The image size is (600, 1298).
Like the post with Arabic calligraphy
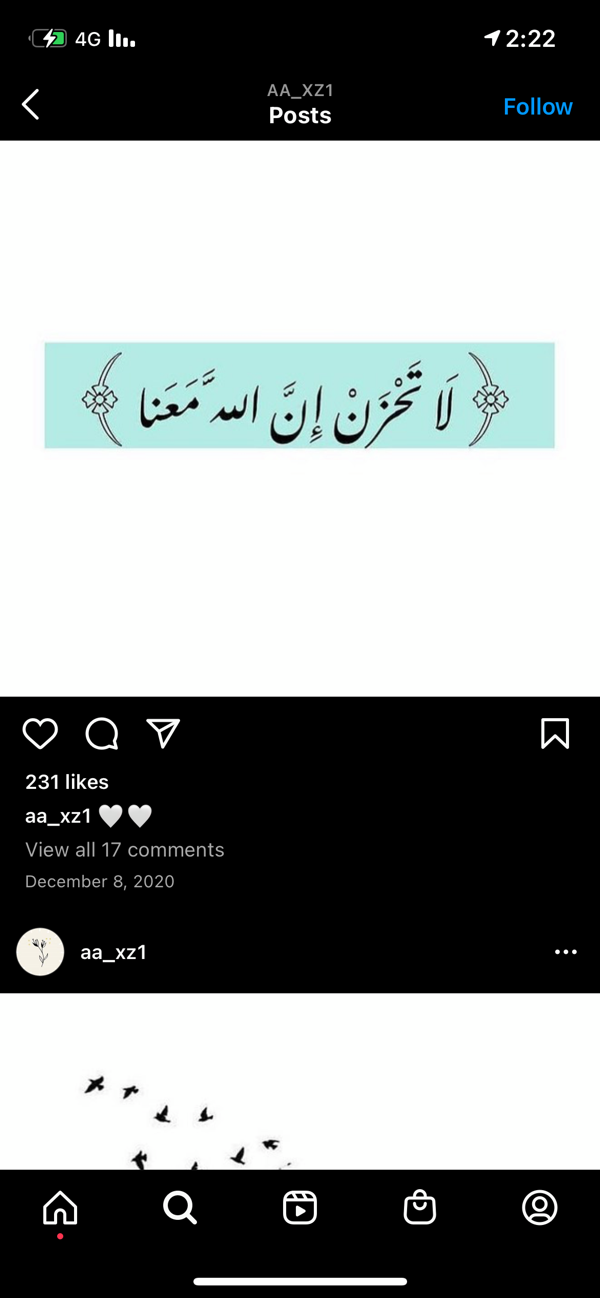tap(40, 734)
